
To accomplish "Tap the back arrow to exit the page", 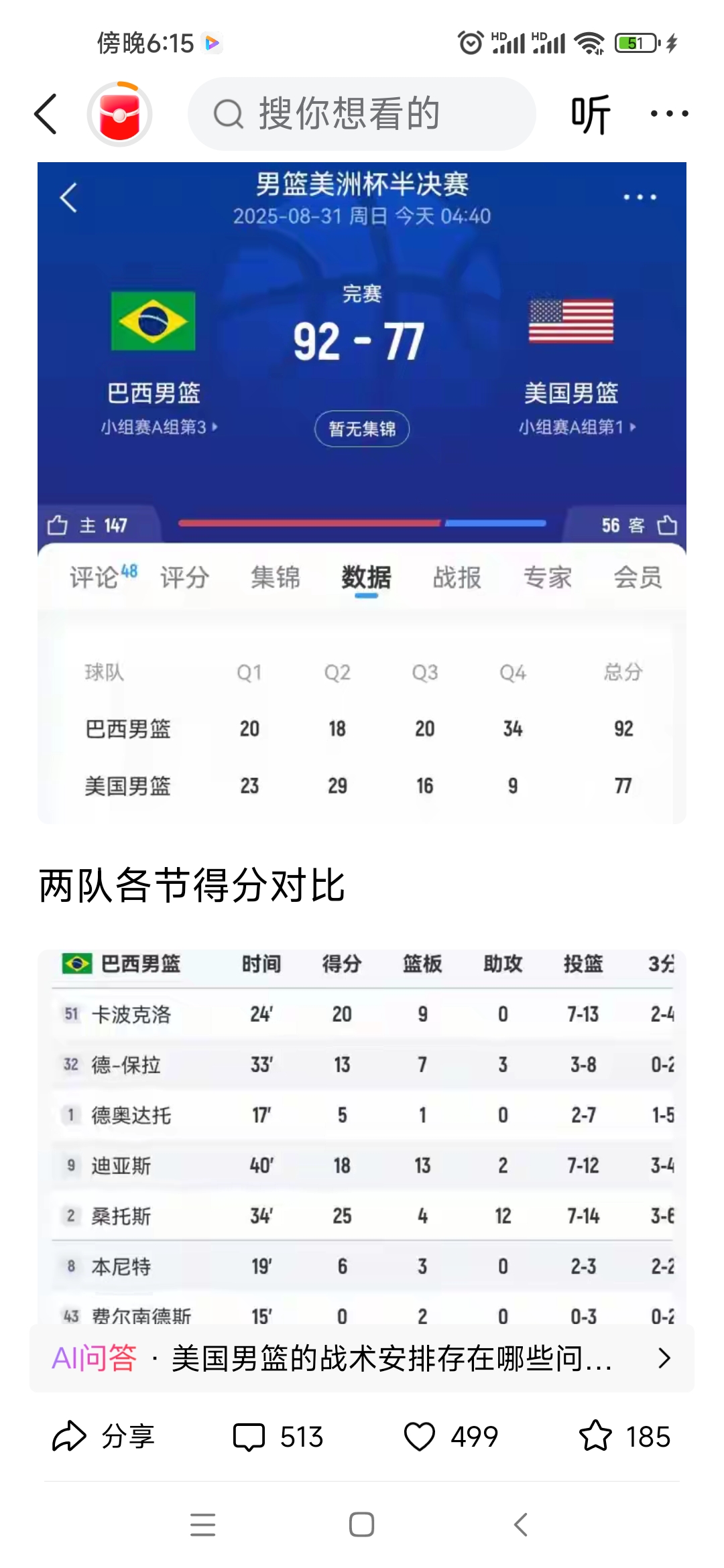I will coord(45,113).
